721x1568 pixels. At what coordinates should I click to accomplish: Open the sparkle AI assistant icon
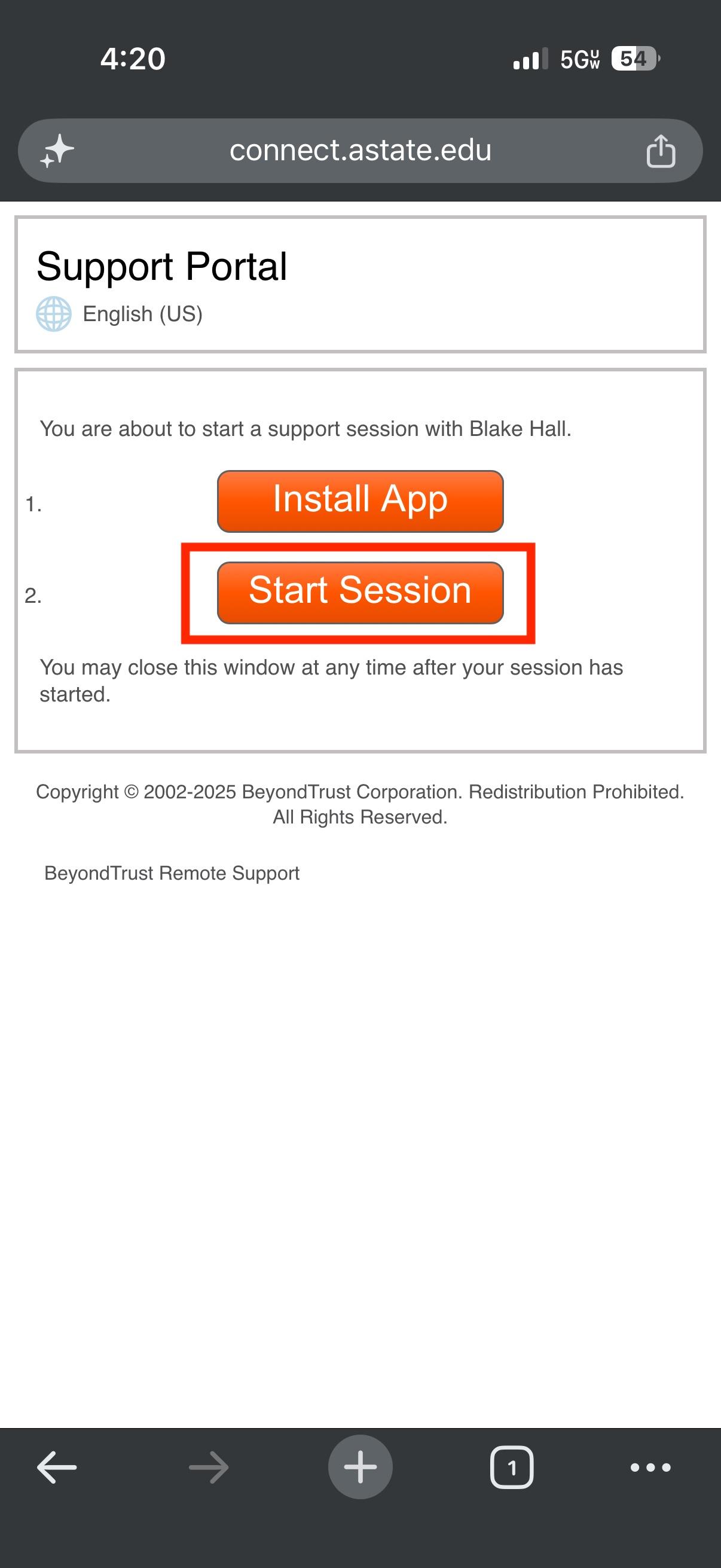(x=57, y=151)
